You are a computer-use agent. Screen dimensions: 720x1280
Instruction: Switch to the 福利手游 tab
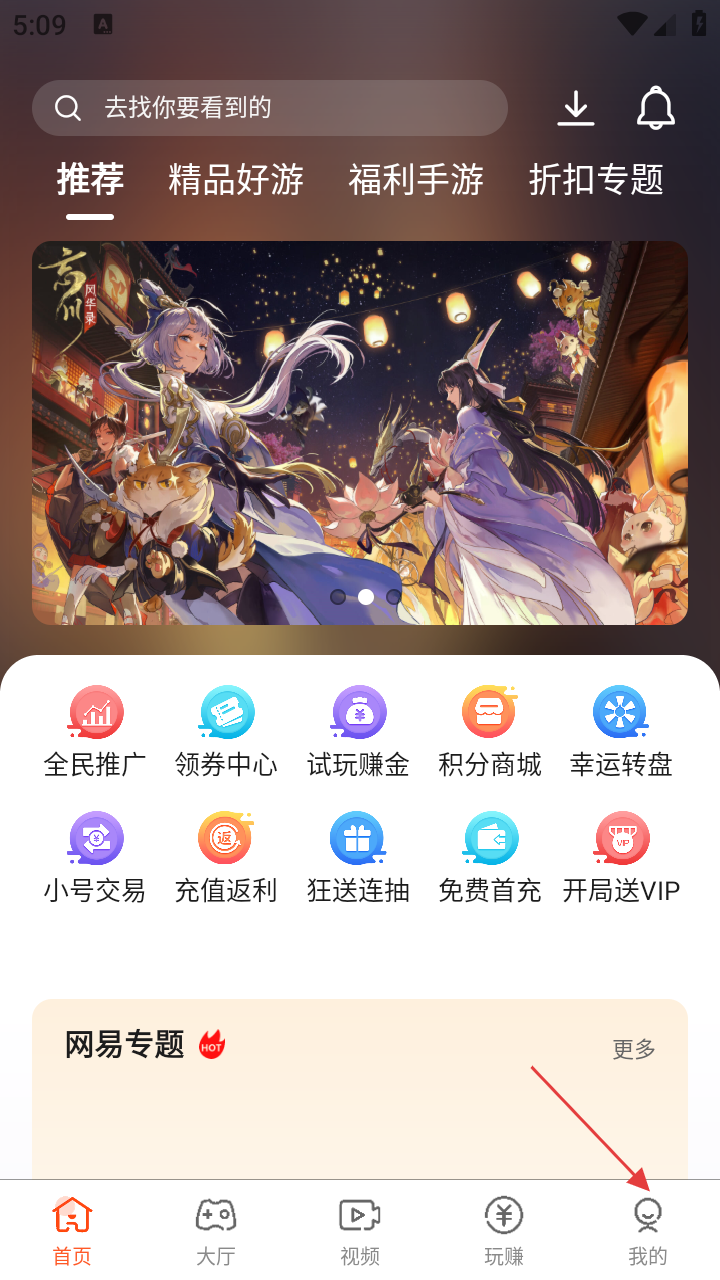(416, 180)
